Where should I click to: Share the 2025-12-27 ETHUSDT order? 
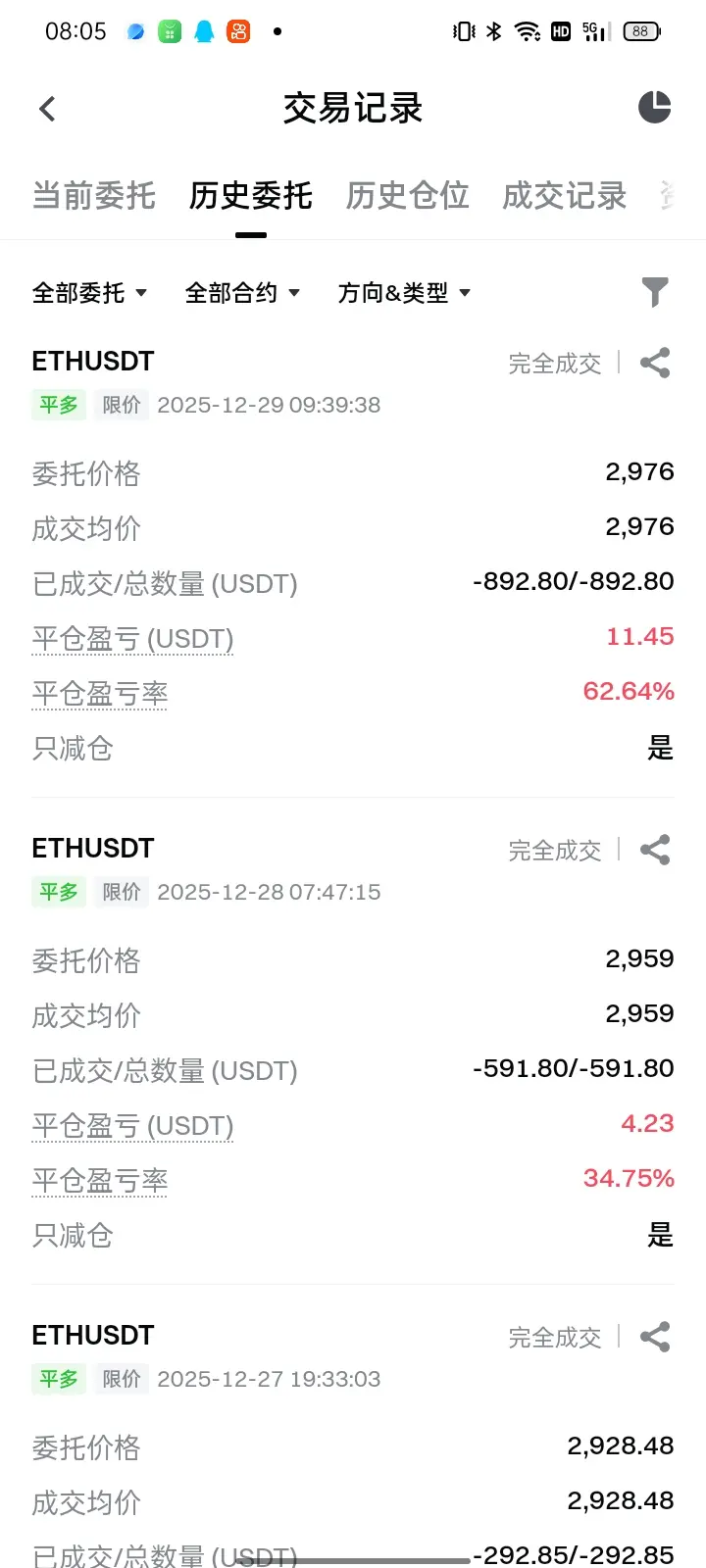[x=655, y=1337]
